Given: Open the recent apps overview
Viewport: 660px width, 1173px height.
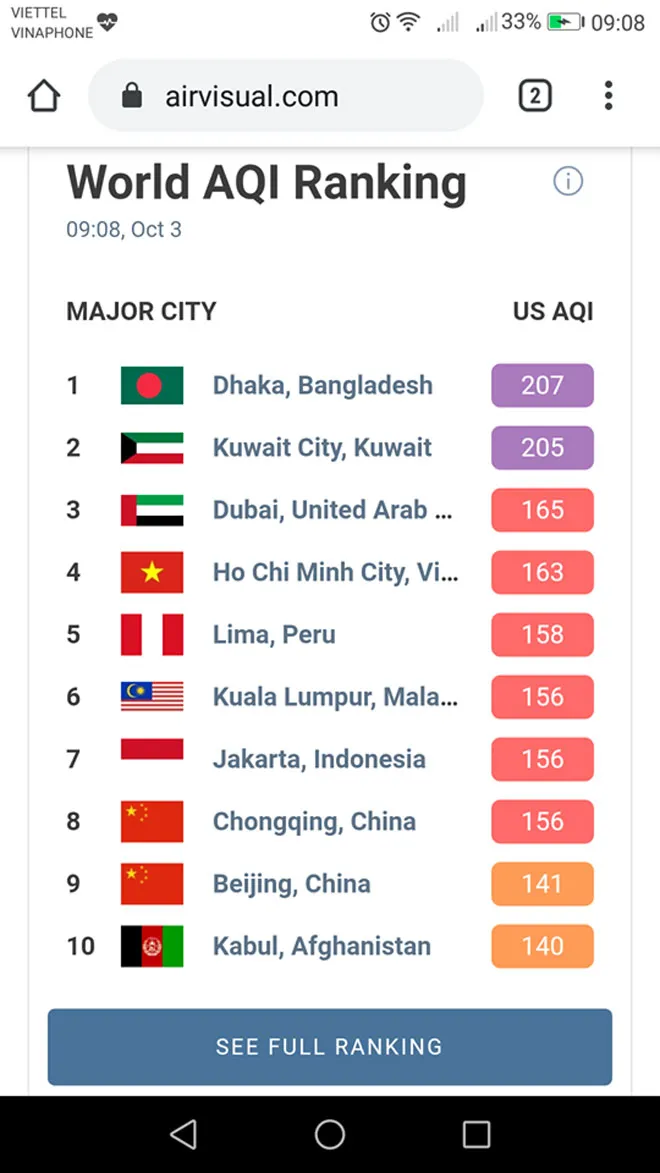Looking at the screenshot, I should tap(476, 1133).
